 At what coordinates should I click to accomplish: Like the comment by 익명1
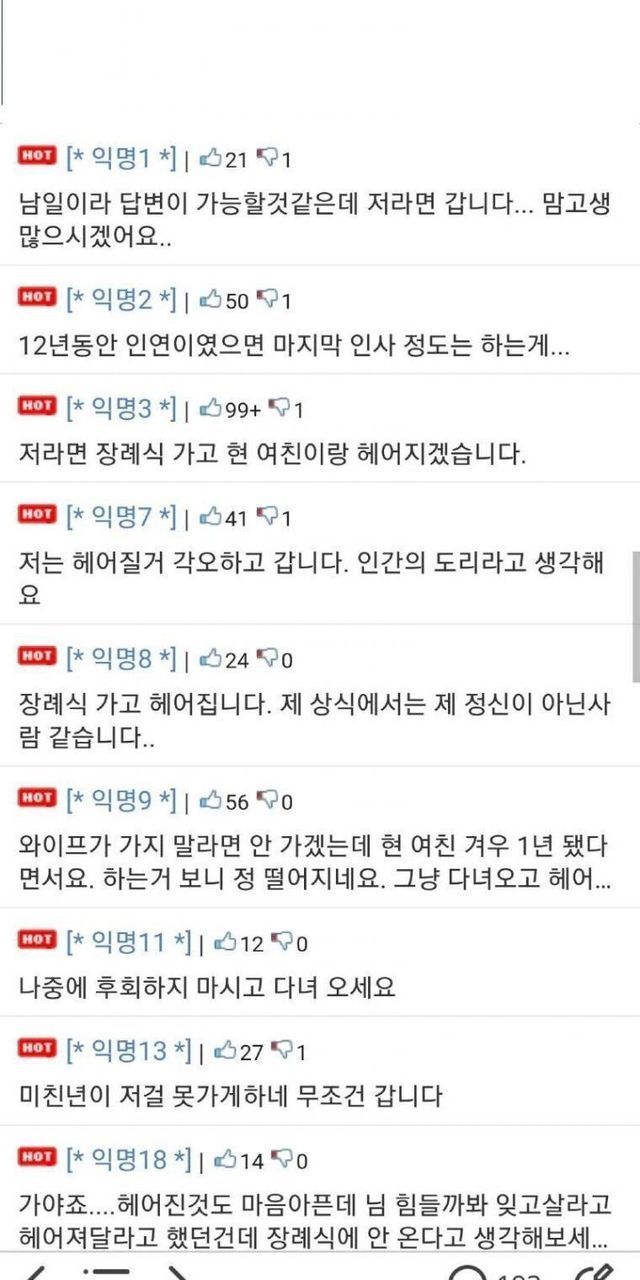point(211,158)
